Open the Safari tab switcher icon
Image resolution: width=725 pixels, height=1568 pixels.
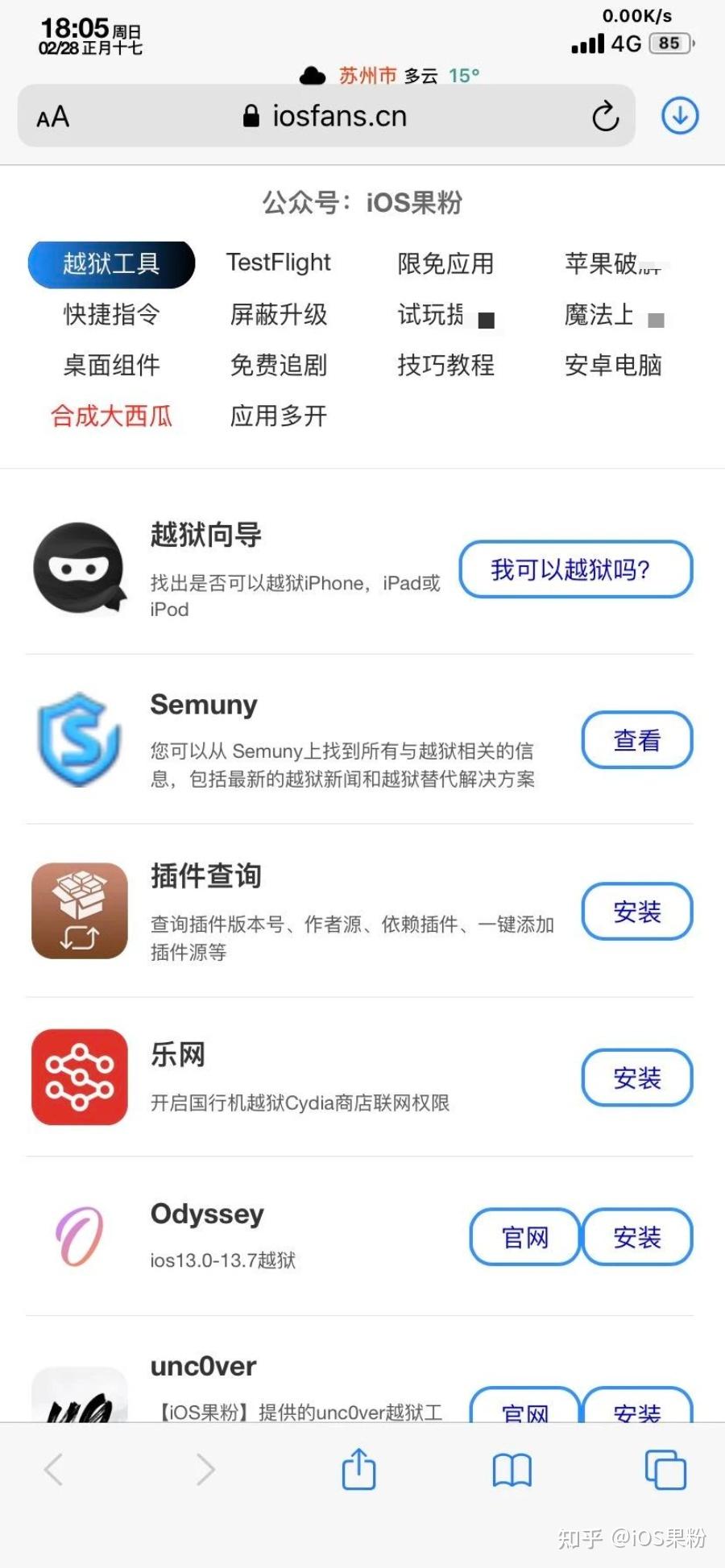pyautogui.click(x=665, y=1468)
